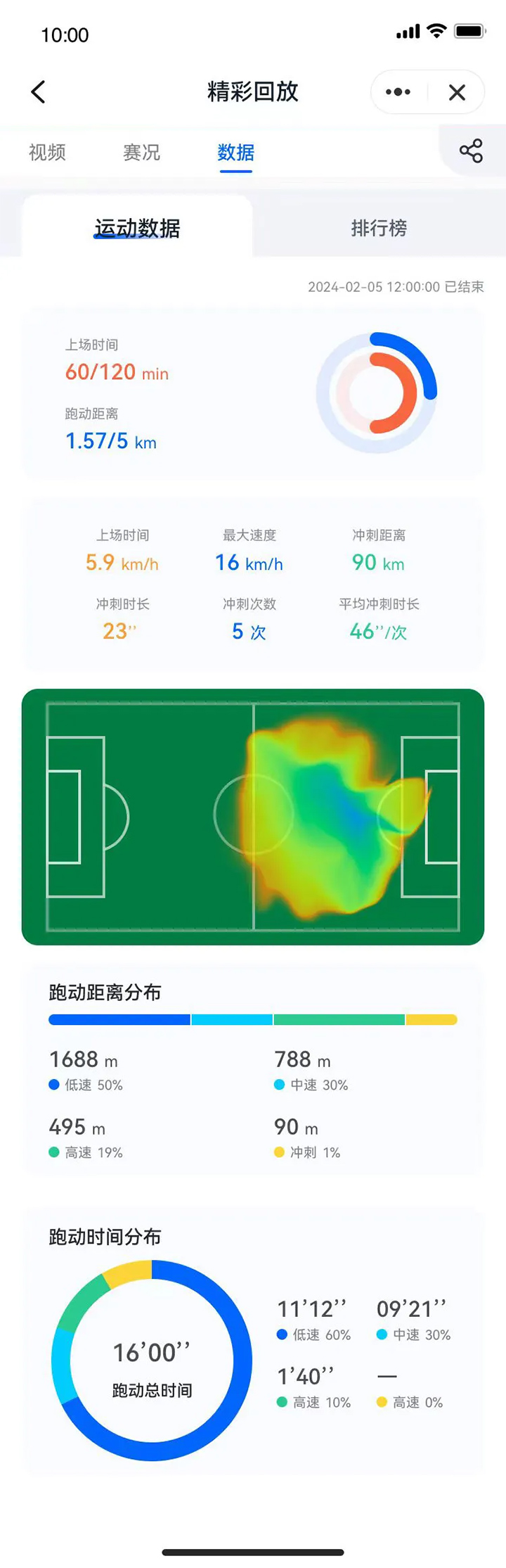The image size is (506, 1568).
Task: Switch to the 视频 tab
Action: point(47,152)
